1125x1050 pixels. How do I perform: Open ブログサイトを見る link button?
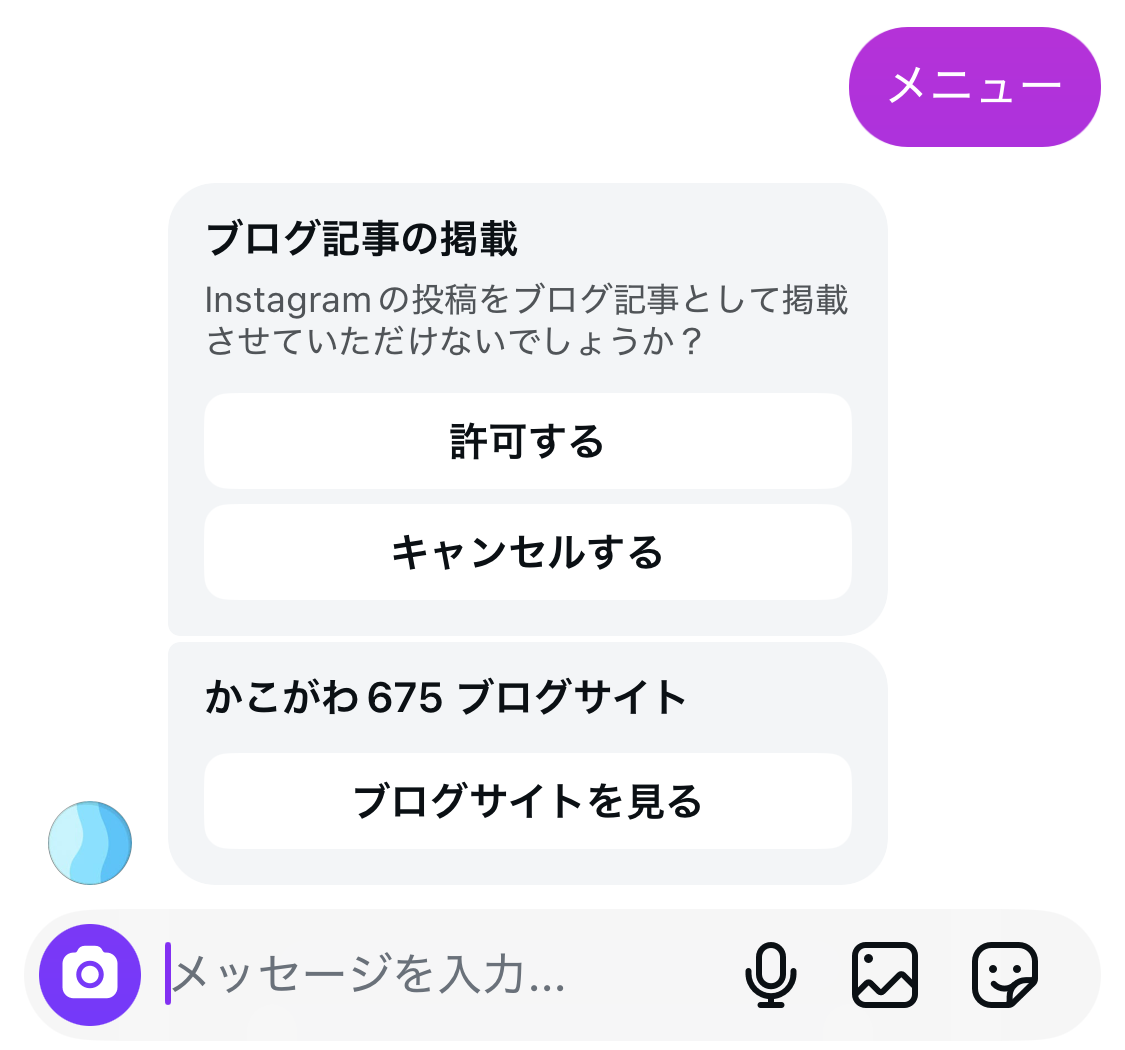pos(527,801)
